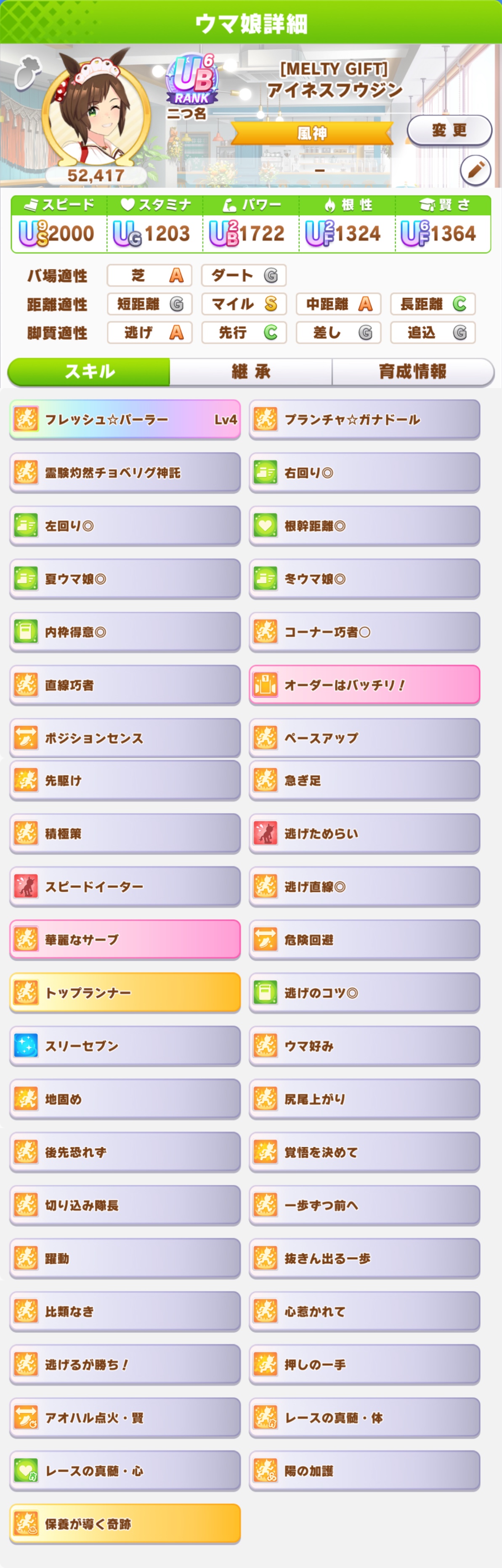Open the 霊験灼然チョベリグ神託 skill

pos(125,472)
